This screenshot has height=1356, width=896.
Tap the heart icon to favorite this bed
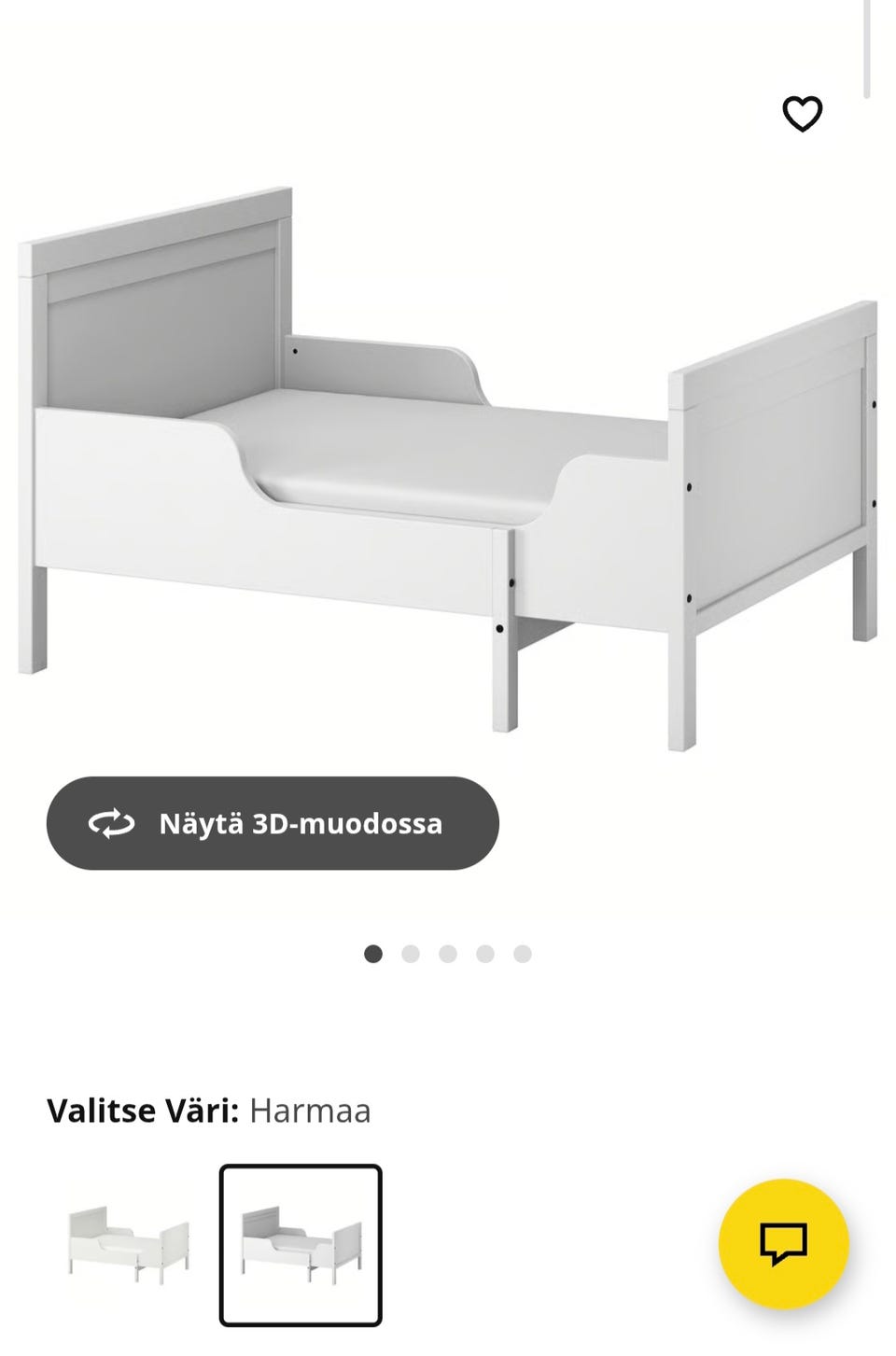tap(801, 113)
